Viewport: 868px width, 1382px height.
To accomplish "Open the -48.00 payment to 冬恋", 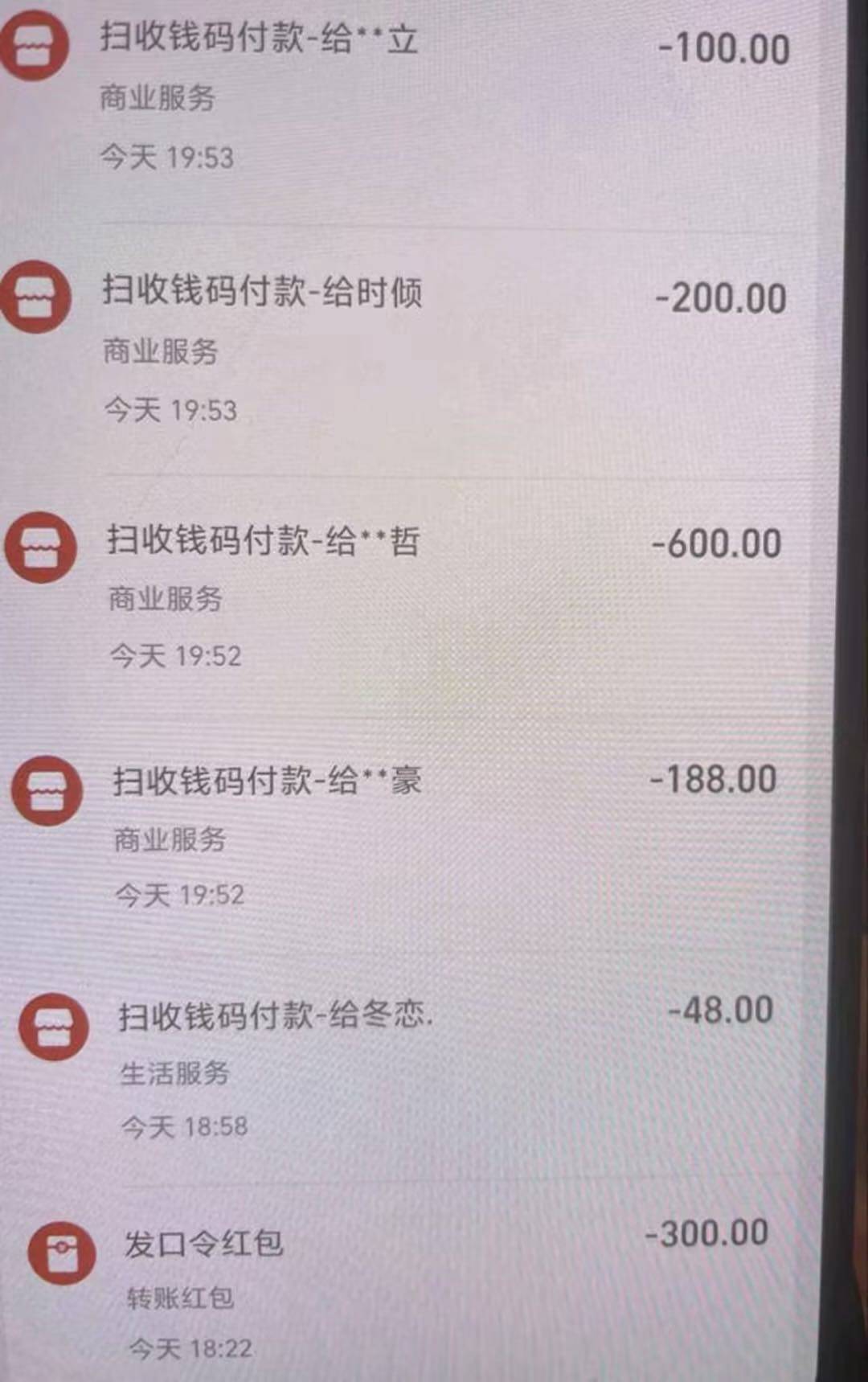I will tap(275, 1016).
